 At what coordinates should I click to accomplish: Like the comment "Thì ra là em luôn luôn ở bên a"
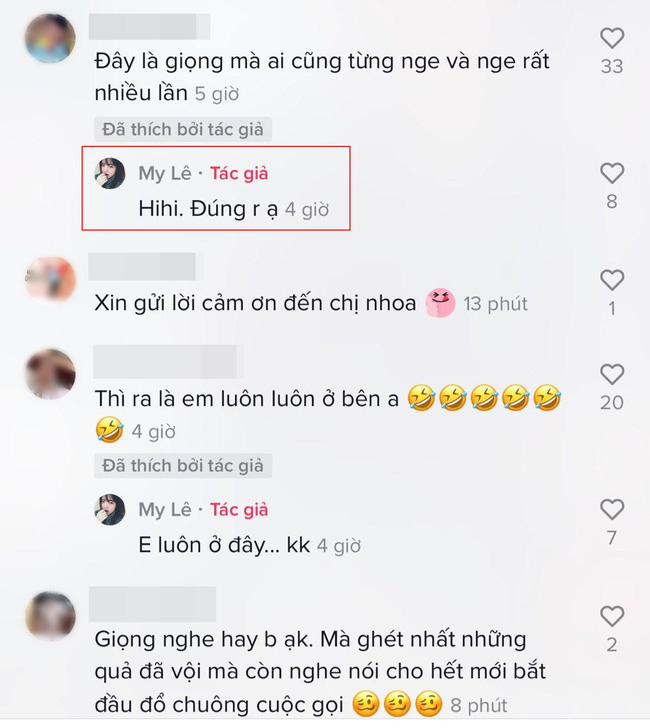[611, 375]
